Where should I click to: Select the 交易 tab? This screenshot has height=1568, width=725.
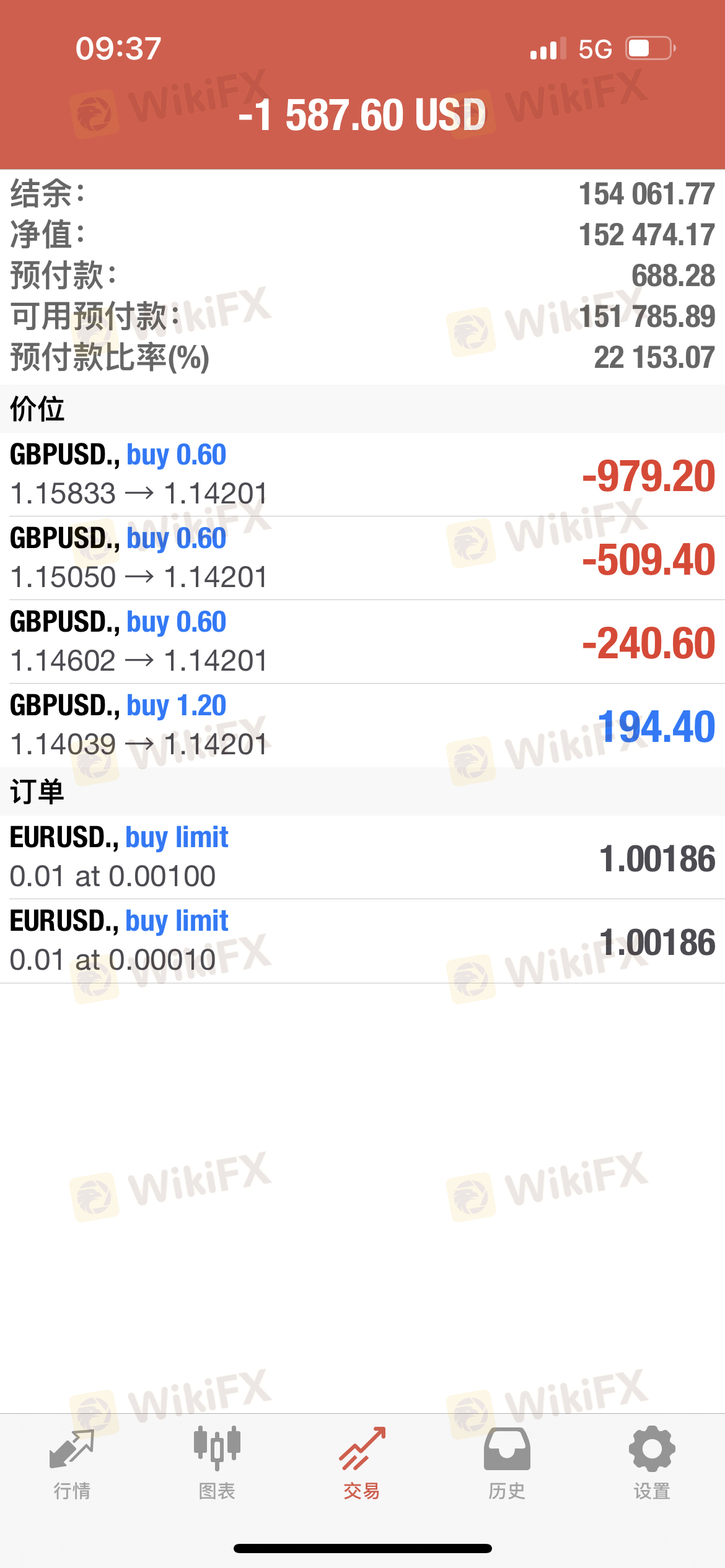coord(362,1464)
